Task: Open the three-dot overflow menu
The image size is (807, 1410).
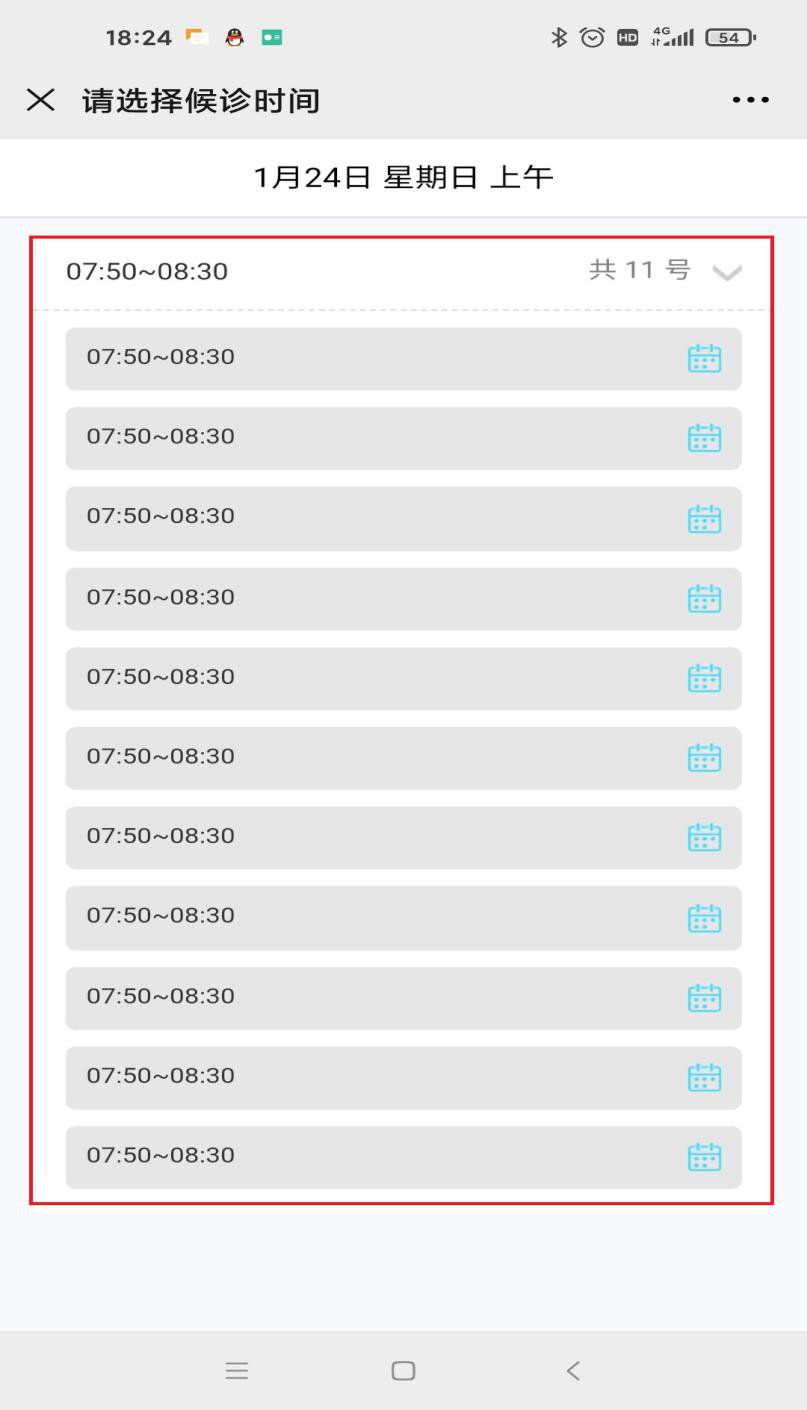Action: tap(751, 100)
